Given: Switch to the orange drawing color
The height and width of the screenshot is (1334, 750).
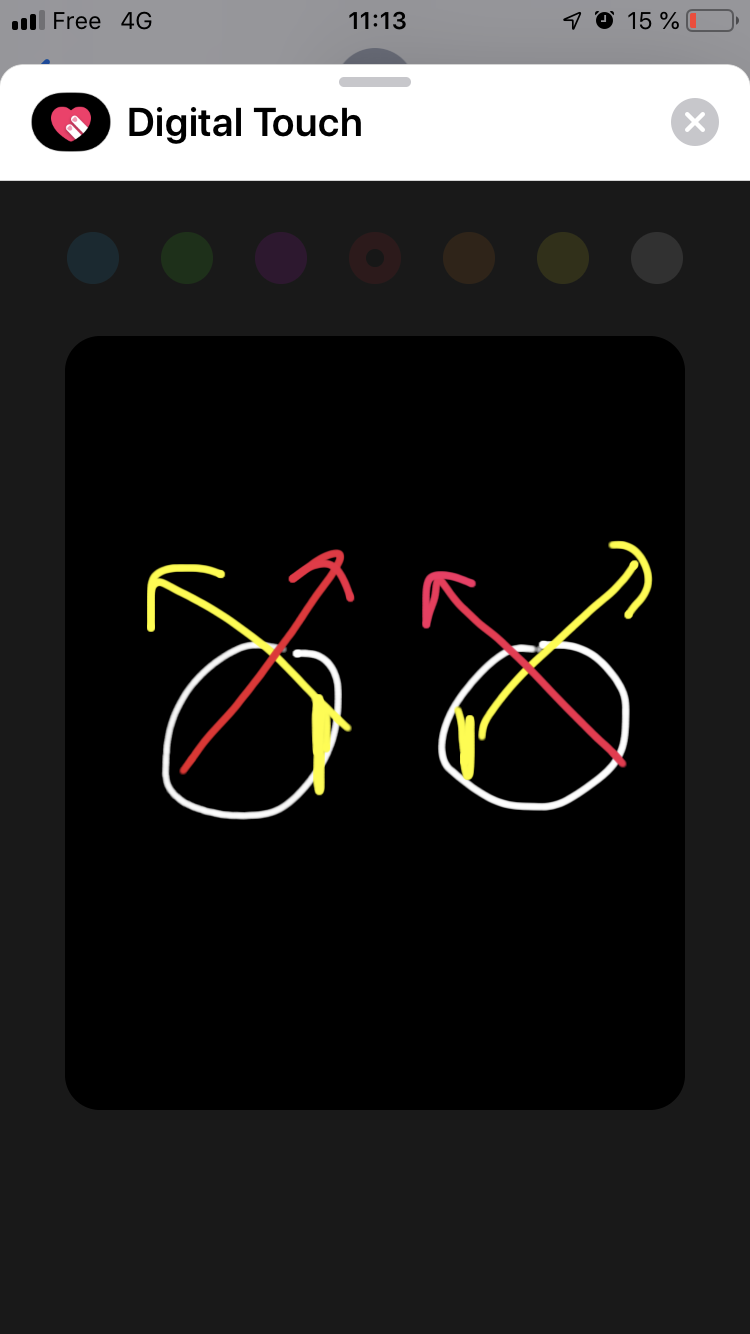Looking at the screenshot, I should coord(469,258).
